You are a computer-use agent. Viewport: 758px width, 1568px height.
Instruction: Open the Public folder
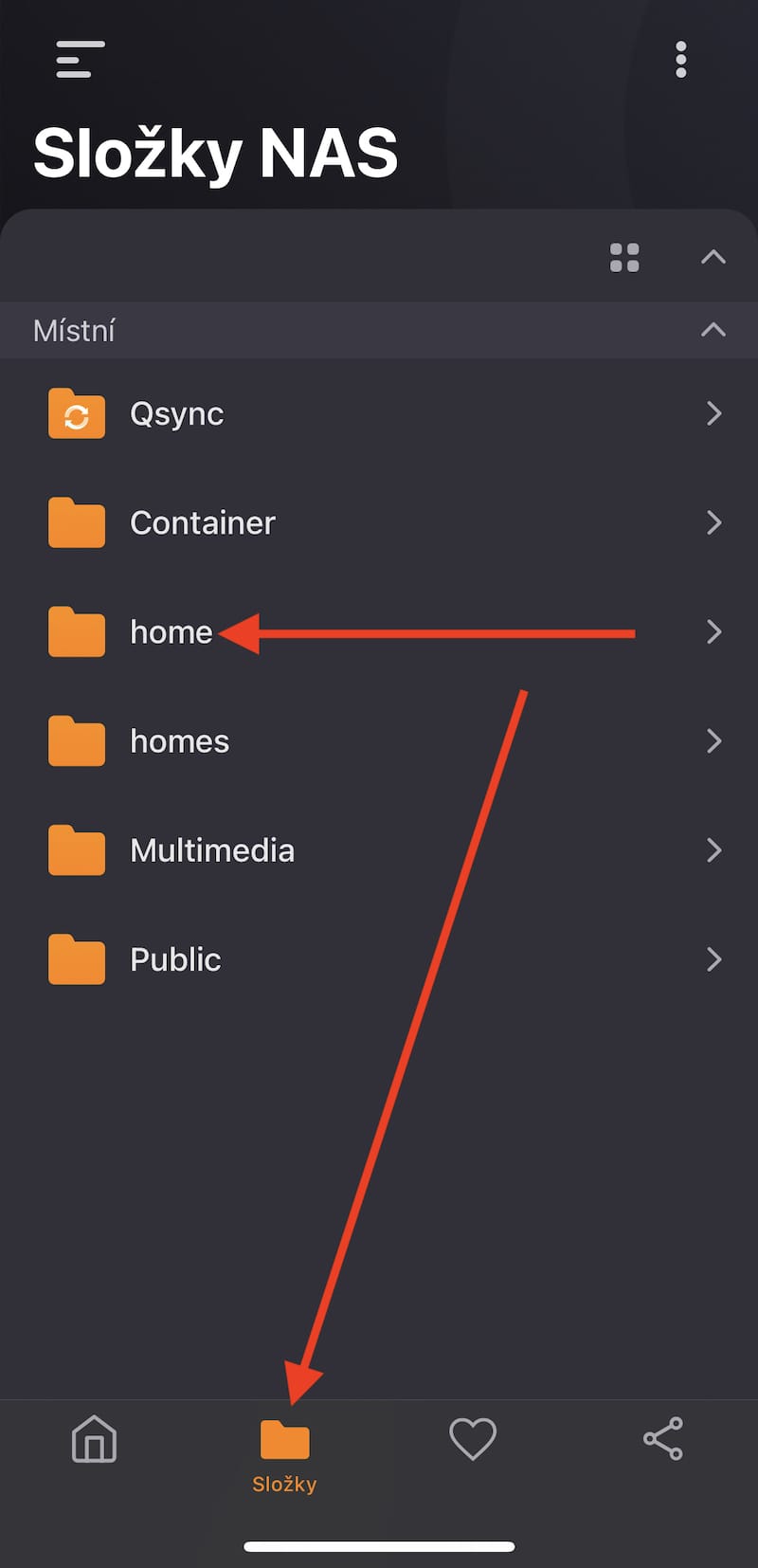[x=379, y=958]
